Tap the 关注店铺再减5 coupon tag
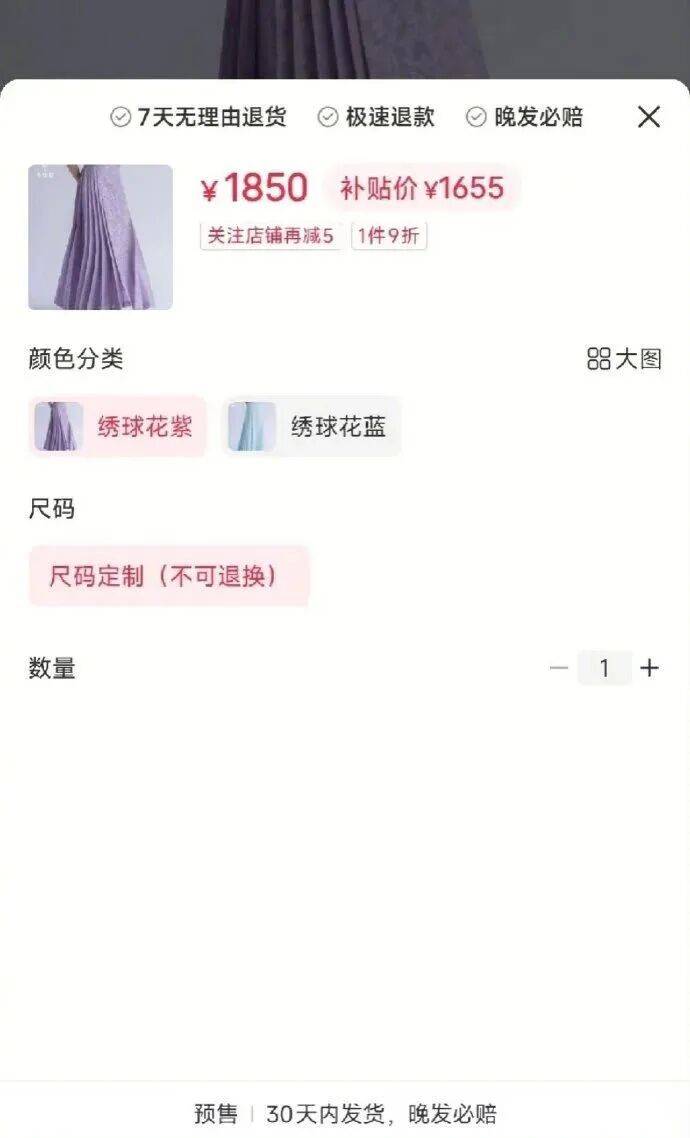The height and width of the screenshot is (1138, 690). [270, 236]
